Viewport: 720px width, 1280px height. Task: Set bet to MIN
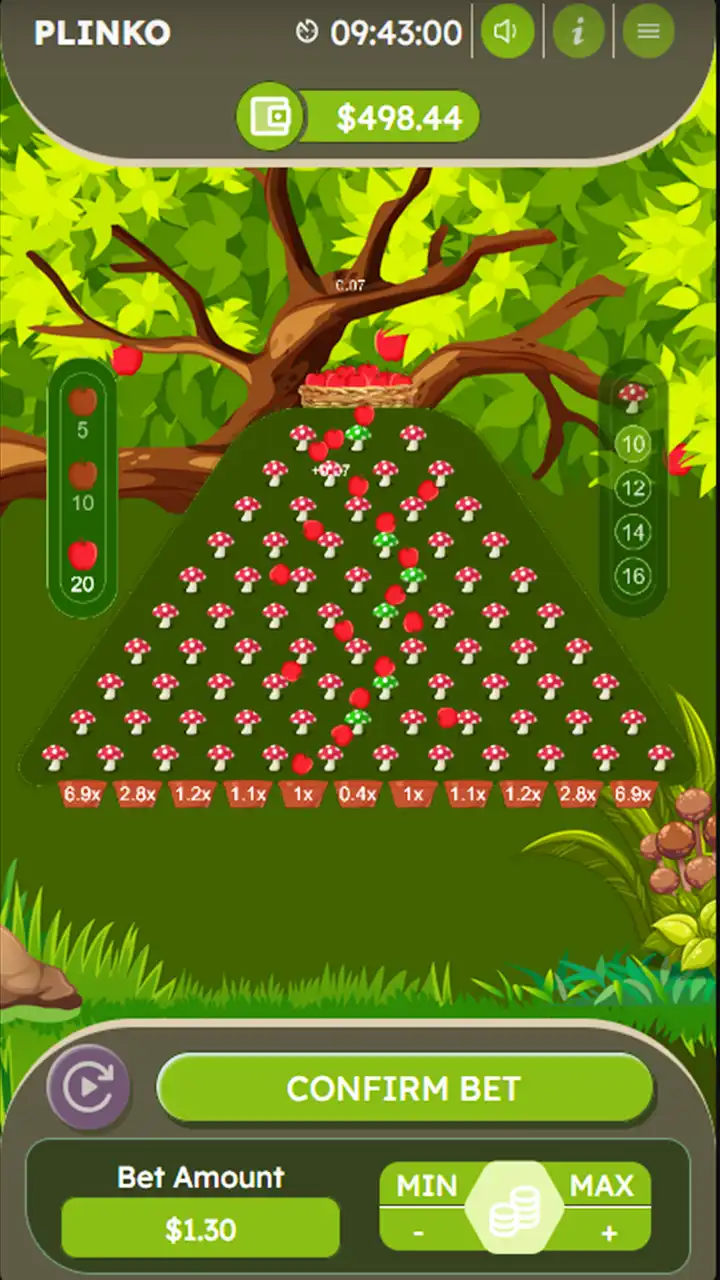pyautogui.click(x=427, y=1186)
